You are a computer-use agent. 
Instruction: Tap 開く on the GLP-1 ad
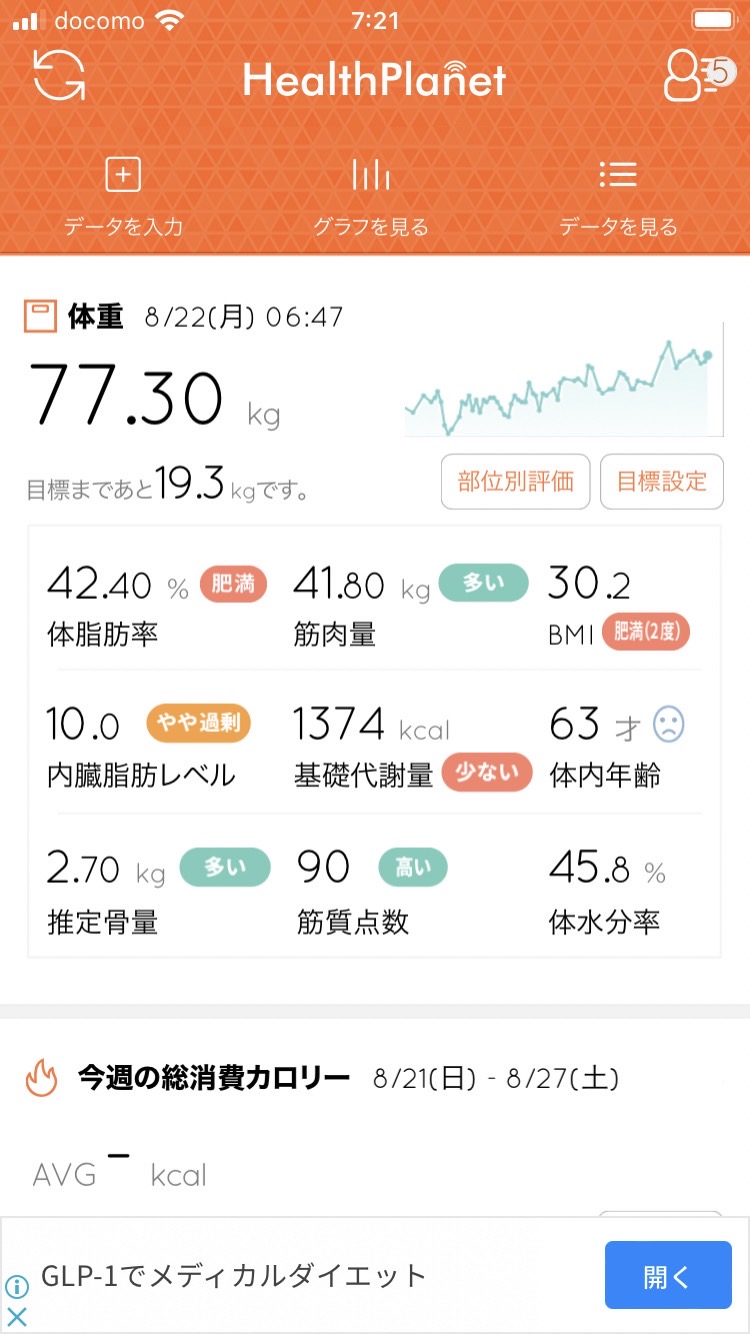pos(668,1275)
